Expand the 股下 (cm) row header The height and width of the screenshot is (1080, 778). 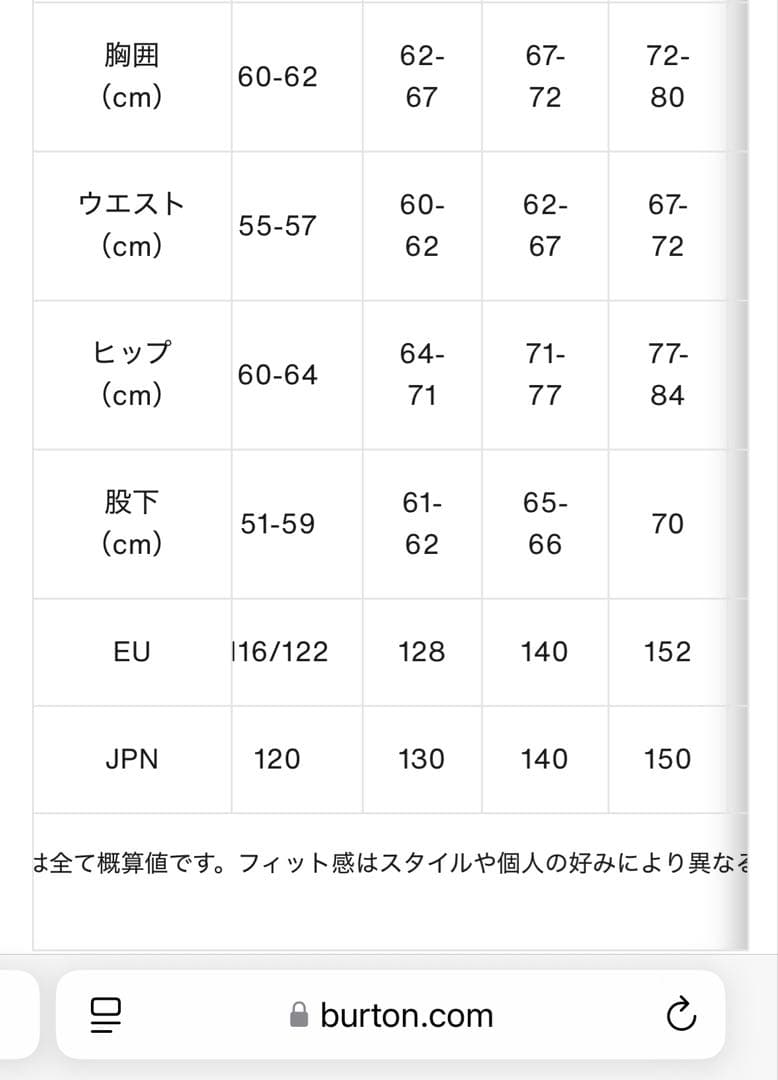(131, 522)
